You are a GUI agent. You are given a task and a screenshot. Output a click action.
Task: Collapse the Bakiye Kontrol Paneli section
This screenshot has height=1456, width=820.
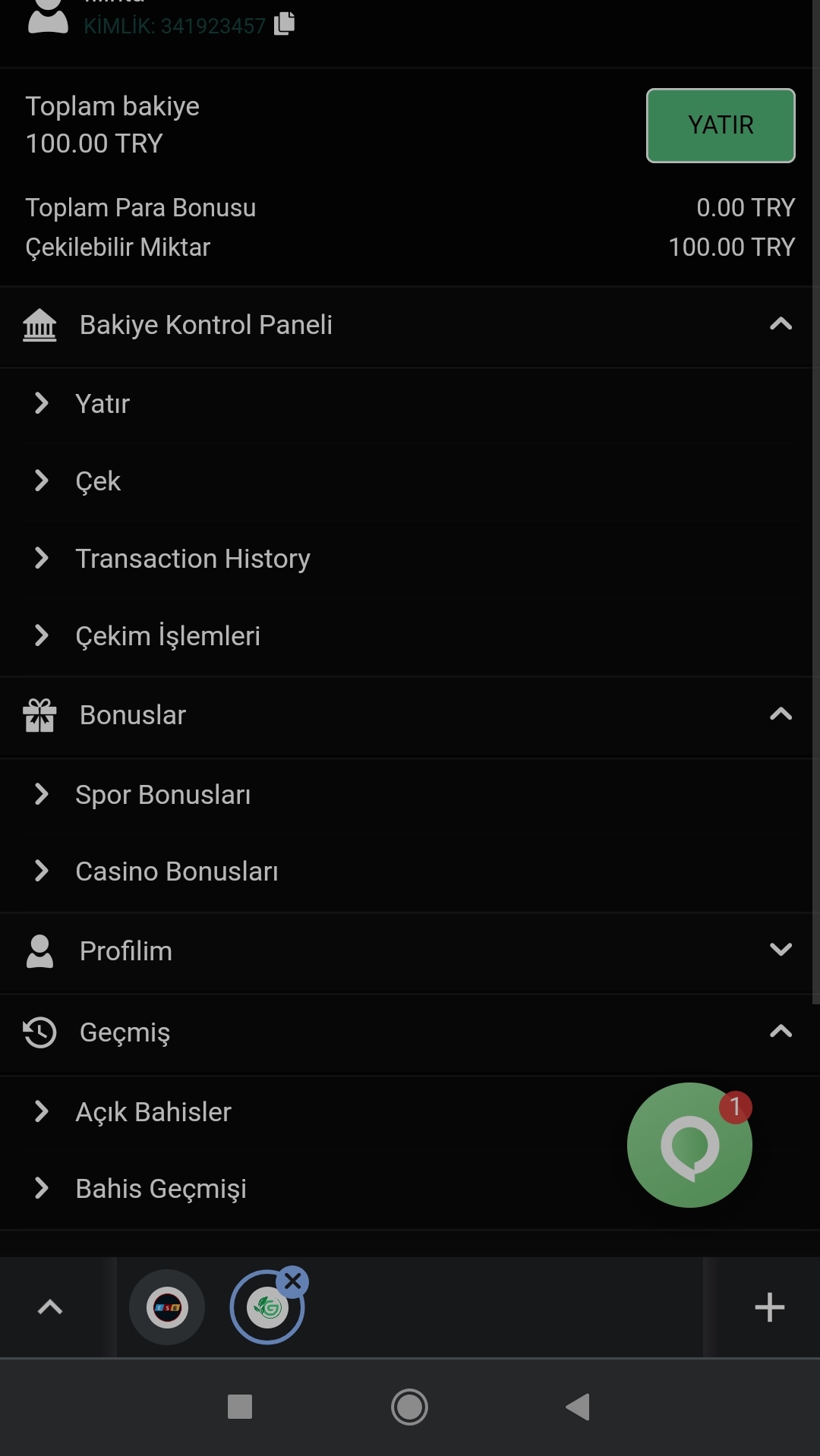pyautogui.click(x=781, y=325)
